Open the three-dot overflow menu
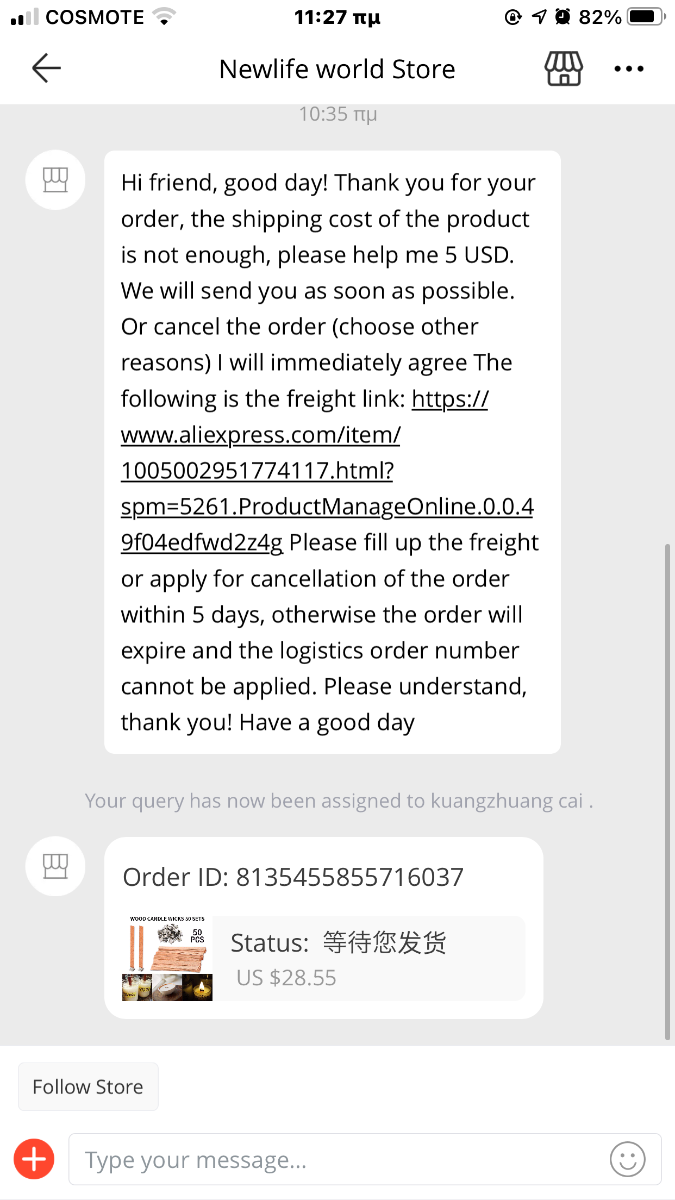 tap(629, 69)
